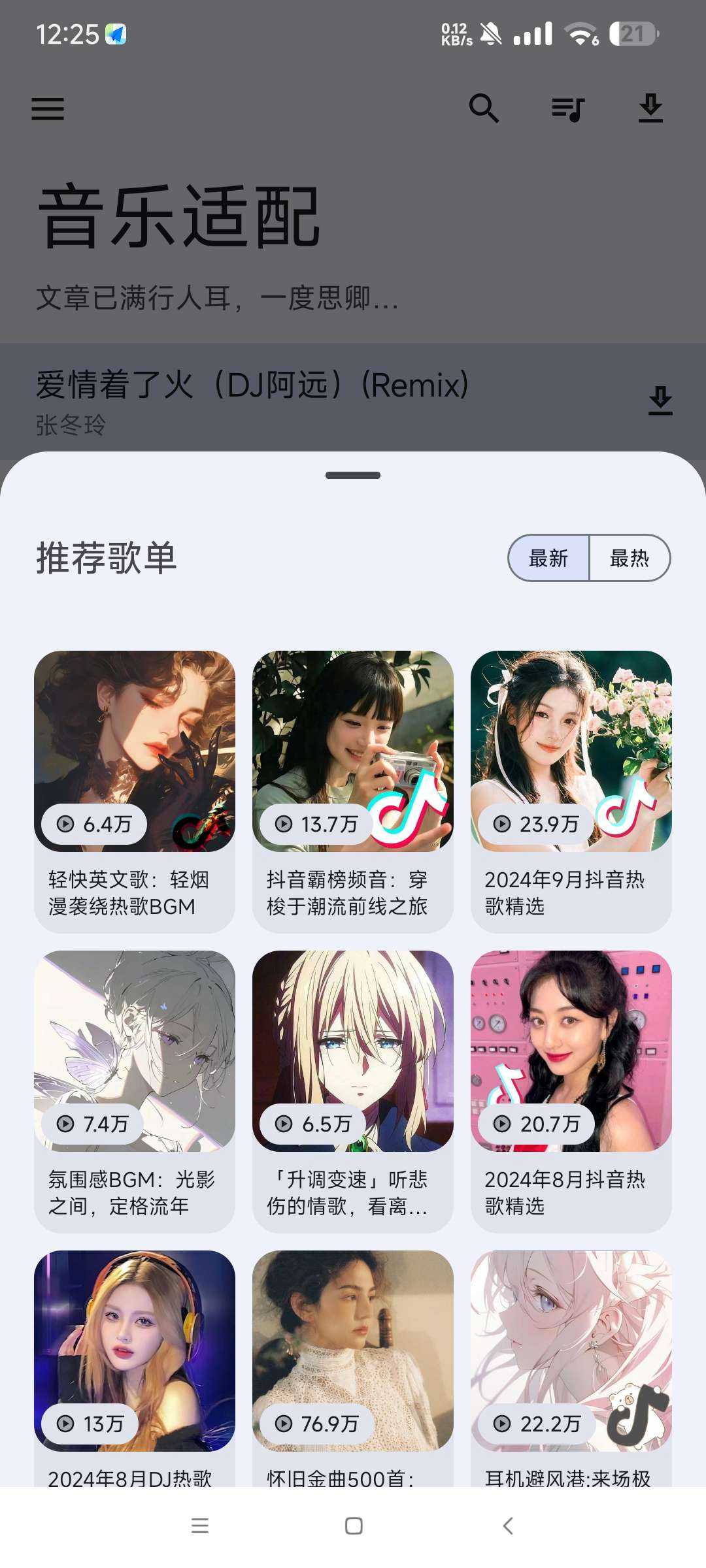Image resolution: width=706 pixels, height=1568 pixels.
Task: Switch to the 最新 tab
Action: [548, 558]
